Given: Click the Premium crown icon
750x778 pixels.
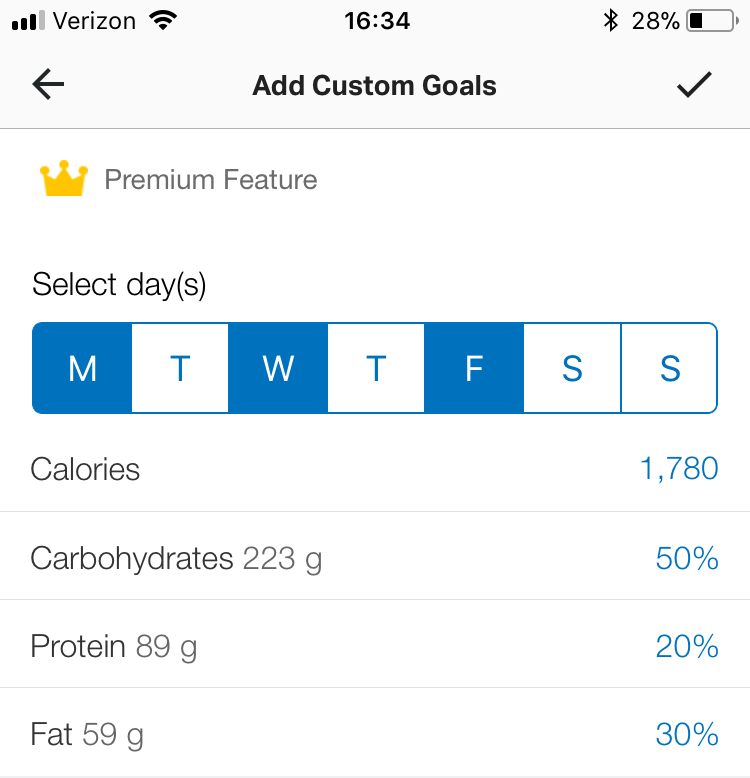Looking at the screenshot, I should [64, 179].
